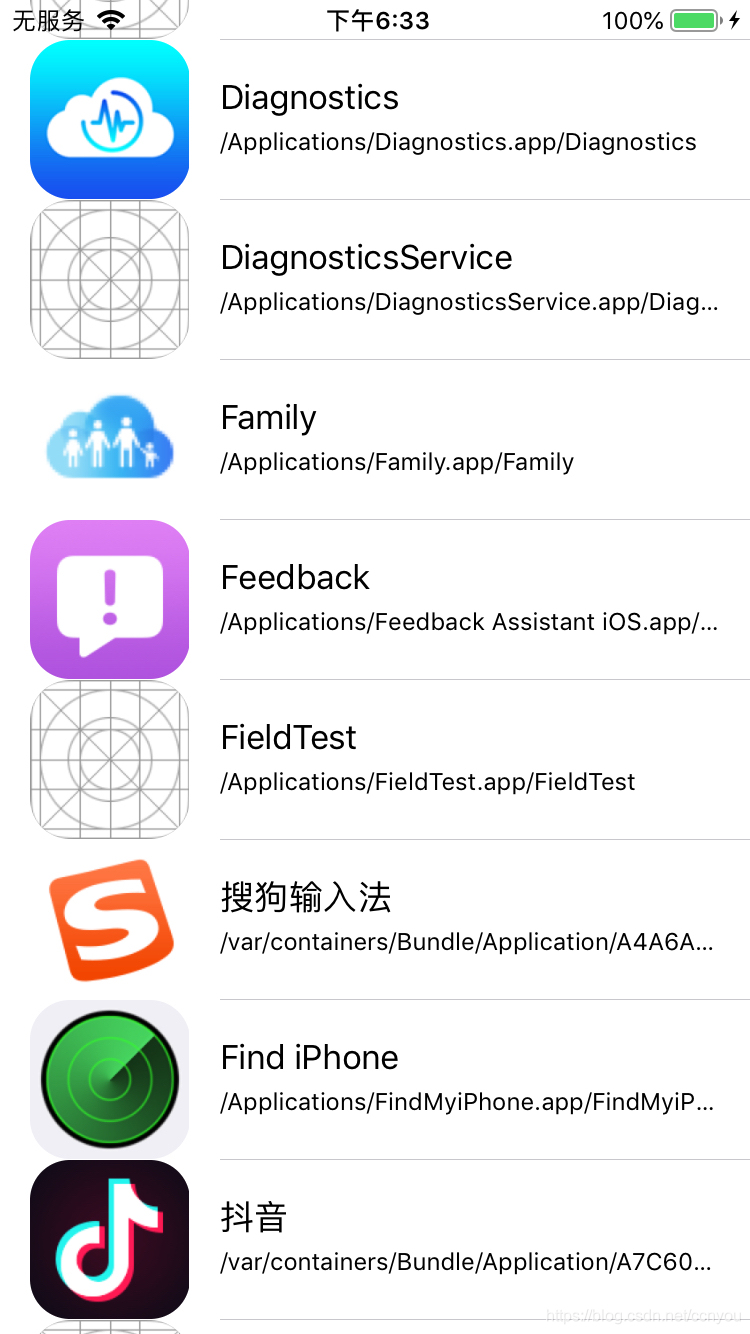Tap the 抖音 app entry
Image resolution: width=750 pixels, height=1334 pixels.
coord(375,1240)
